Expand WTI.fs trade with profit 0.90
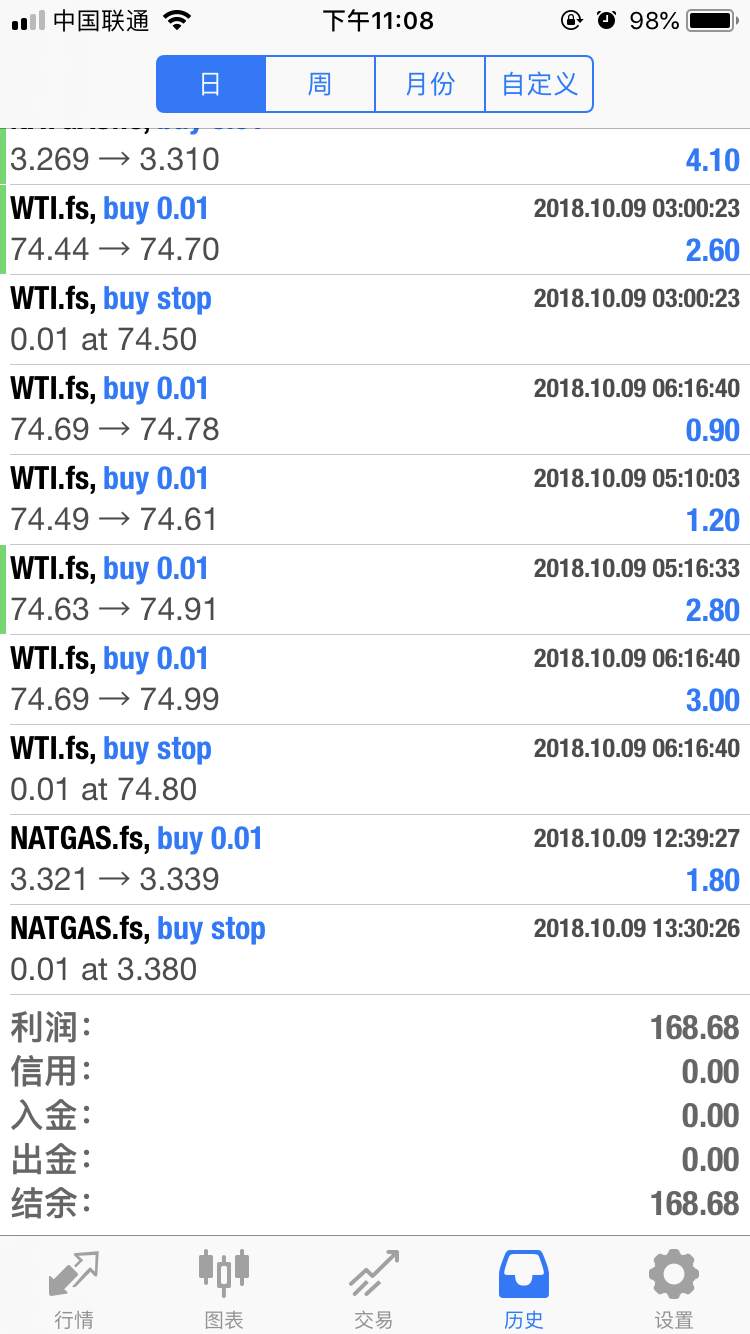Viewport: 750px width, 1334px height. coord(375,410)
